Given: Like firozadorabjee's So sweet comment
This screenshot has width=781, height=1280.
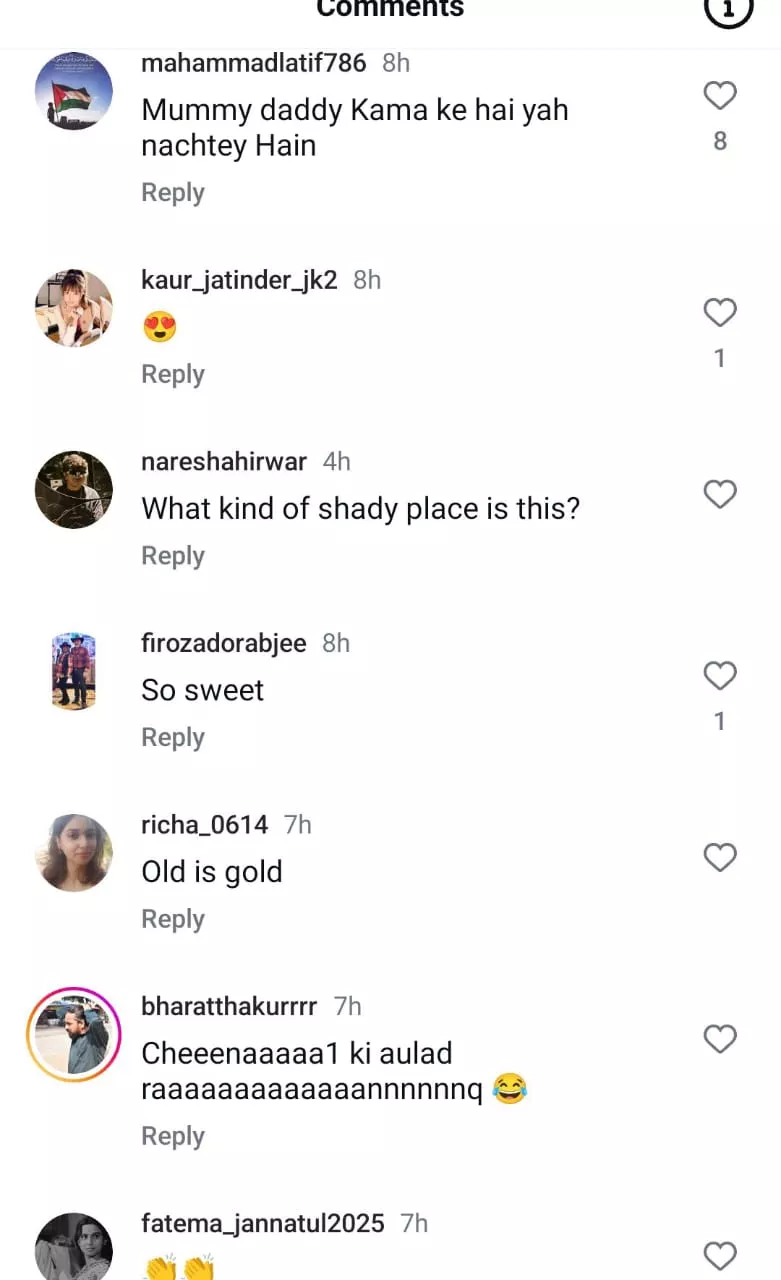Looking at the screenshot, I should tap(720, 676).
